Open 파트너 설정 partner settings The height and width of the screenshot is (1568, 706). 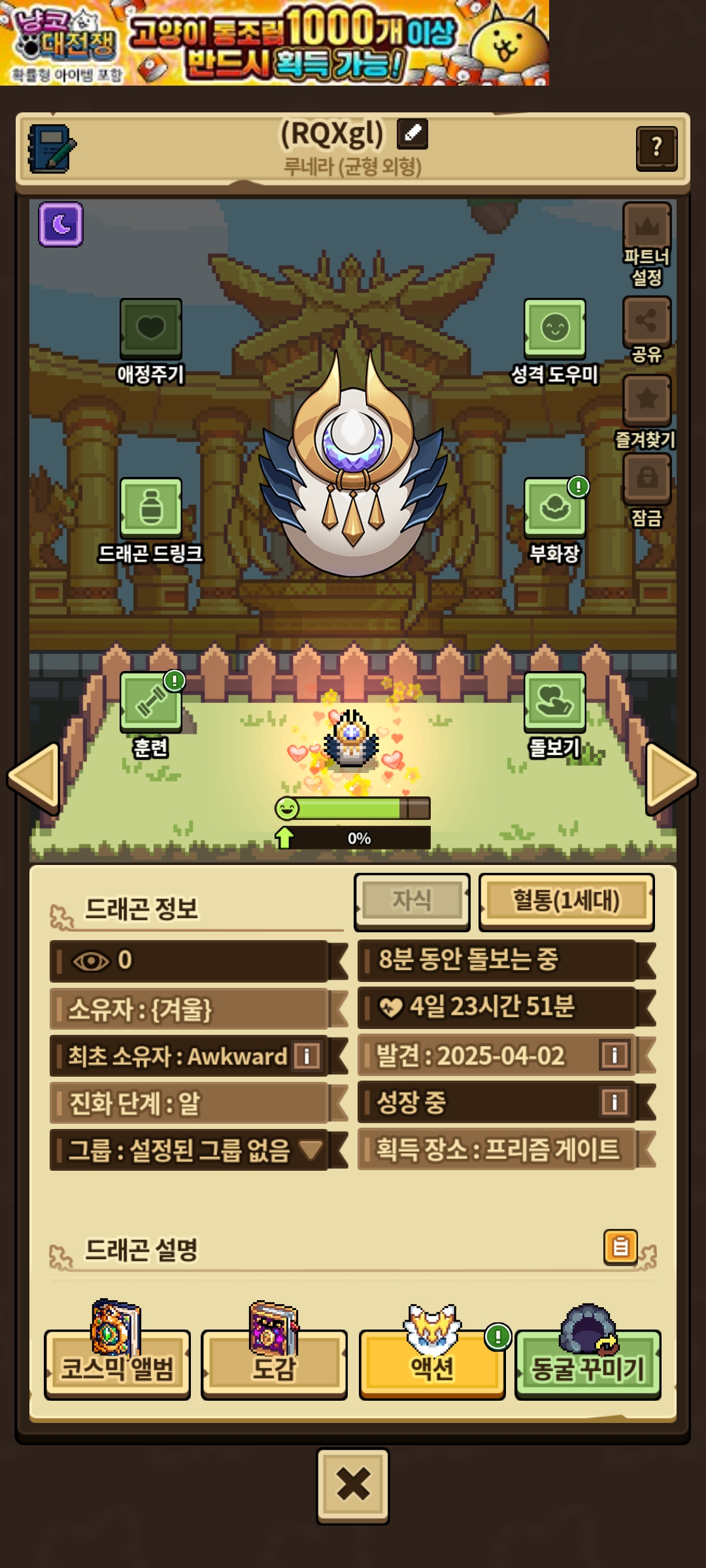(x=647, y=228)
